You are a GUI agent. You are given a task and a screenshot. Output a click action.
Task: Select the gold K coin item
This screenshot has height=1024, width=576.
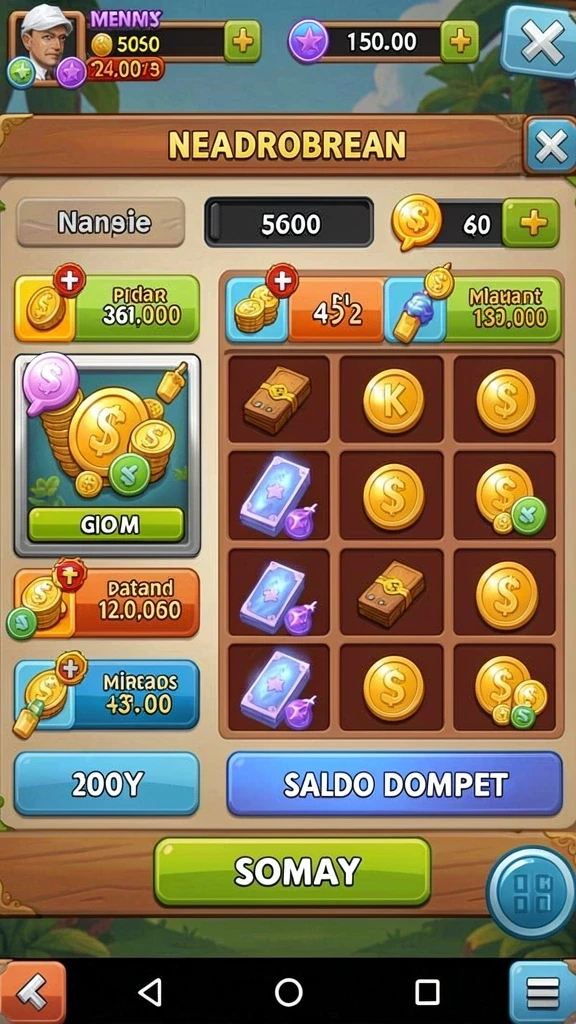(x=392, y=399)
